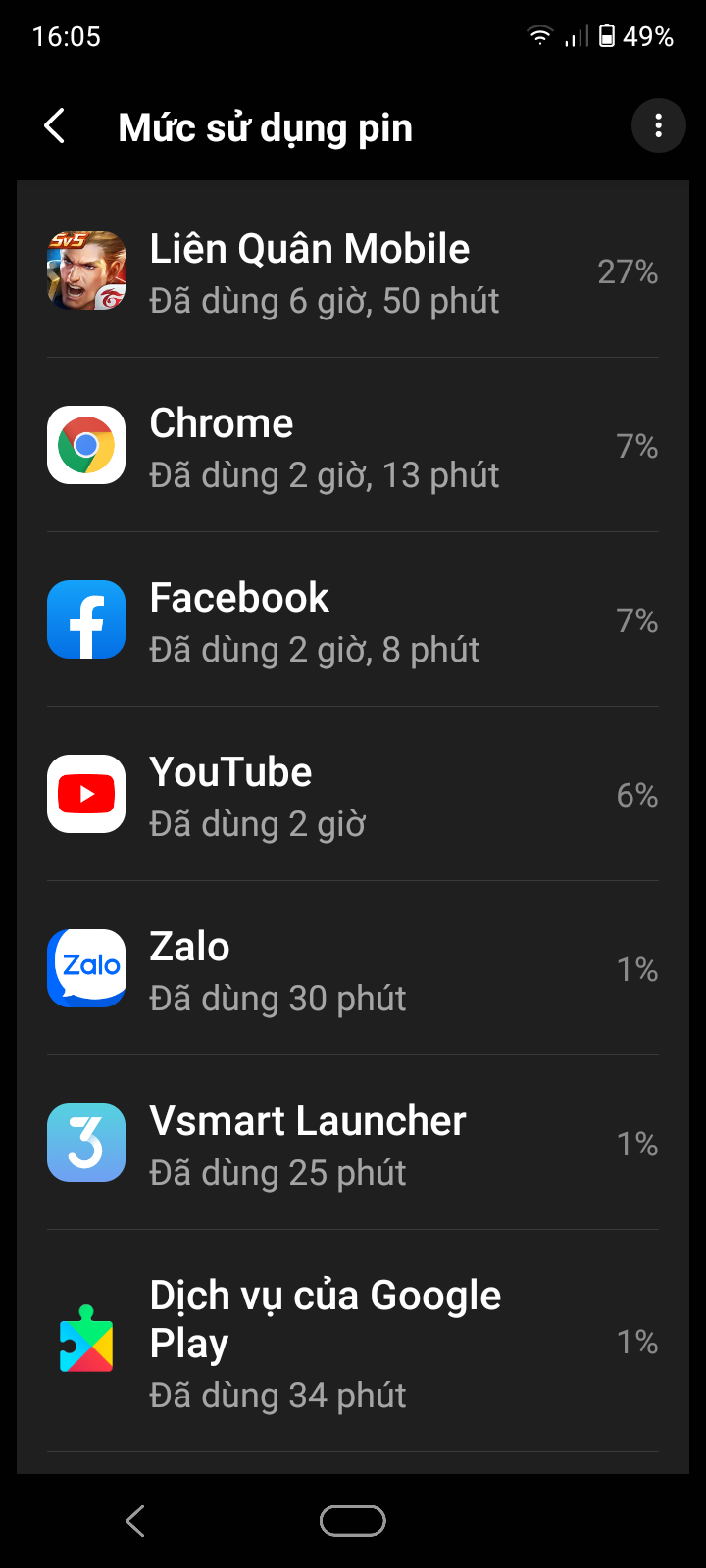Open Vsmart Launcher battery details
Image resolution: width=706 pixels, height=1568 pixels.
tap(353, 1145)
